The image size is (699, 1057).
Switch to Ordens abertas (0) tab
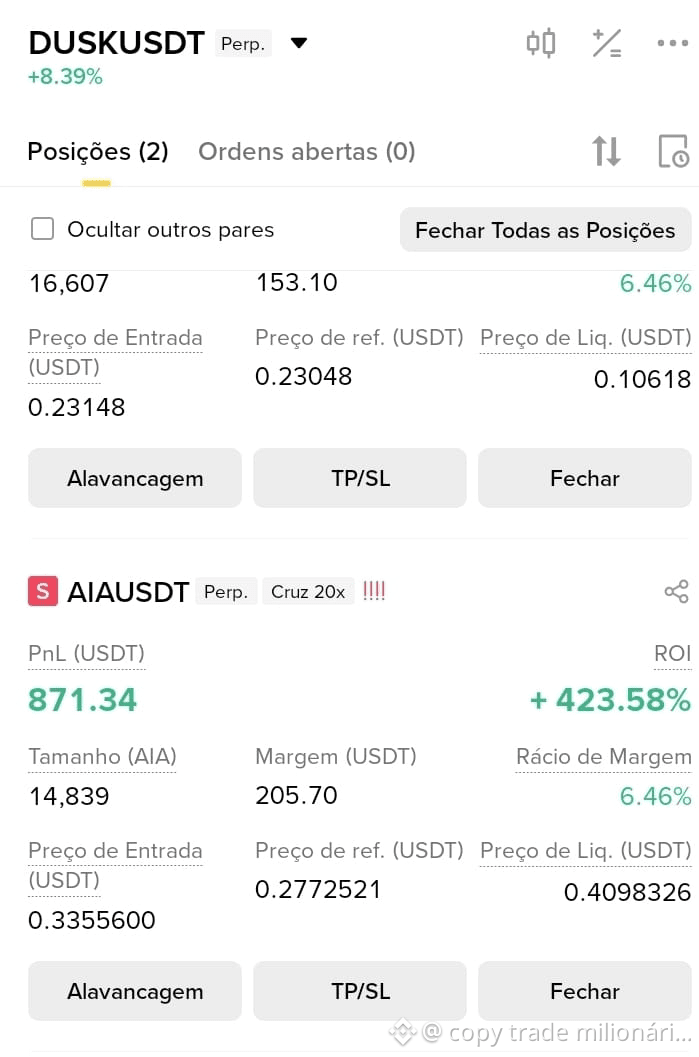(307, 152)
